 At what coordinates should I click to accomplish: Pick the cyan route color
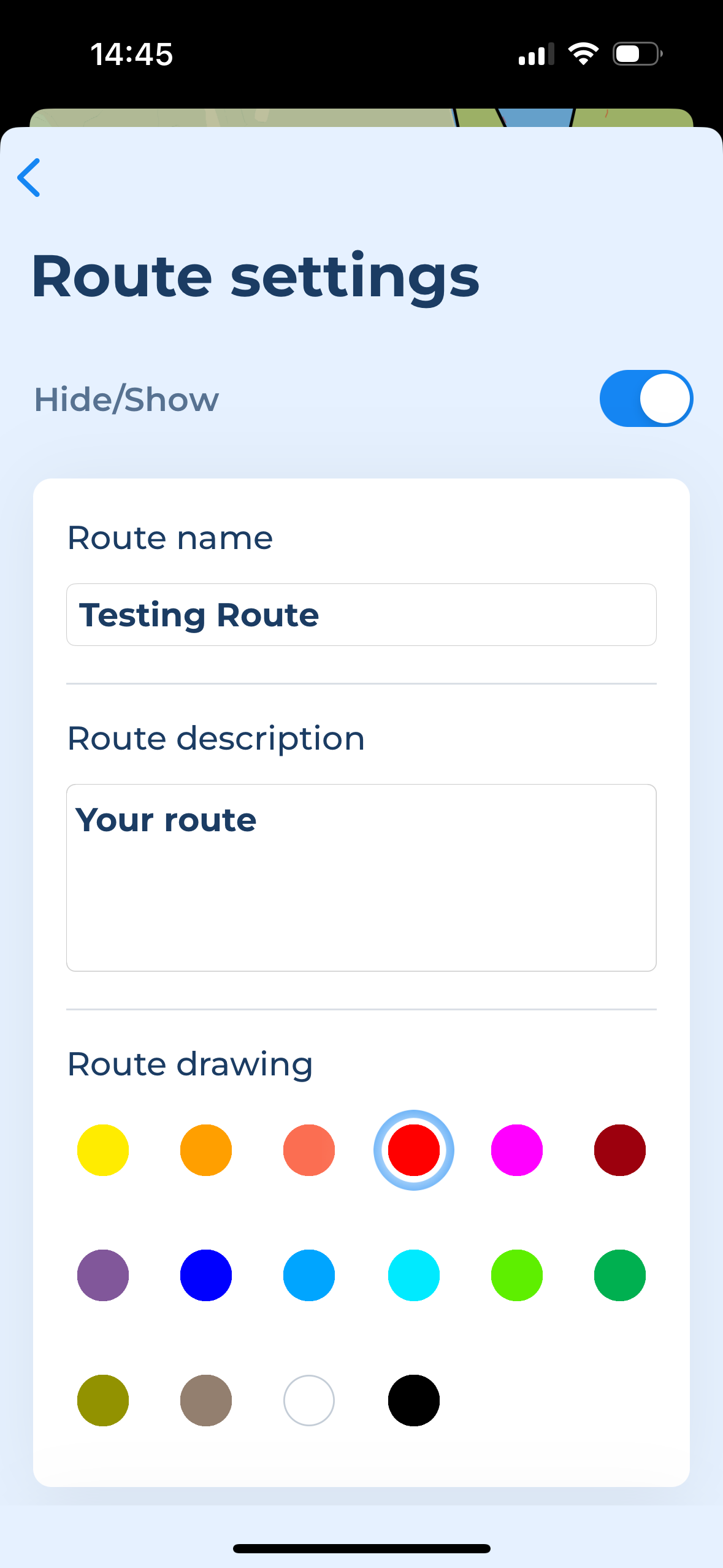point(414,1275)
